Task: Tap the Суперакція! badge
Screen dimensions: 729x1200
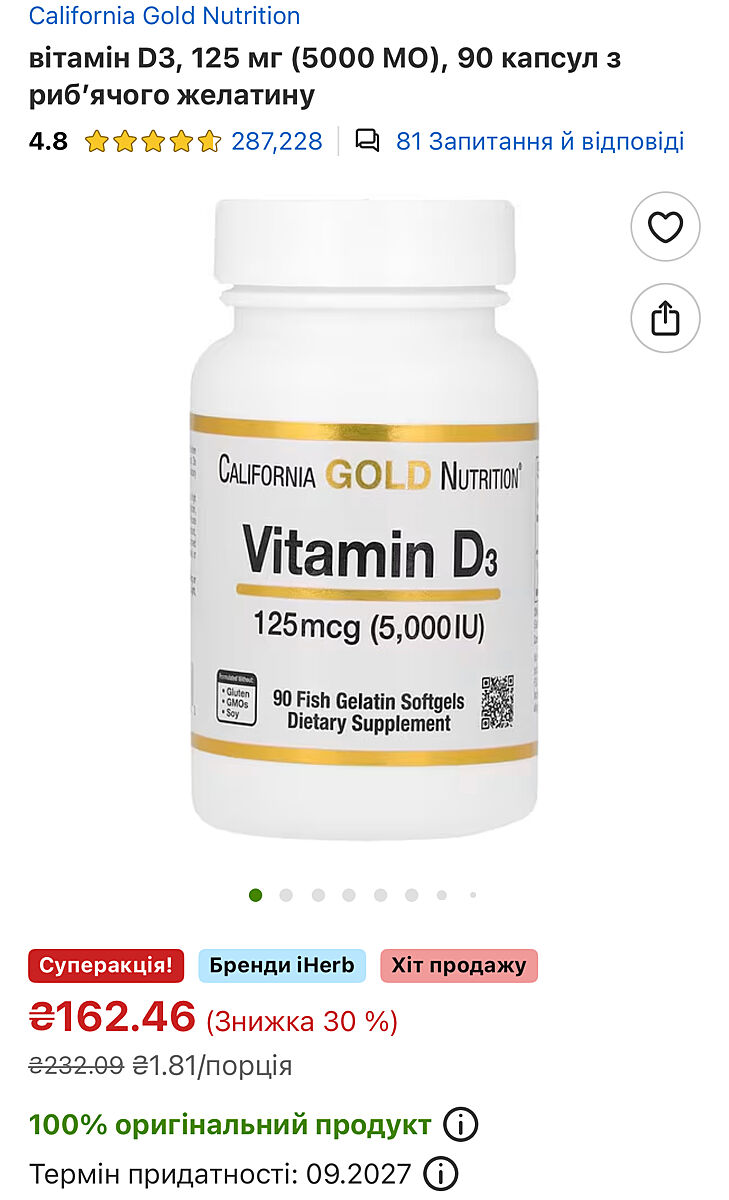Action: tap(106, 965)
